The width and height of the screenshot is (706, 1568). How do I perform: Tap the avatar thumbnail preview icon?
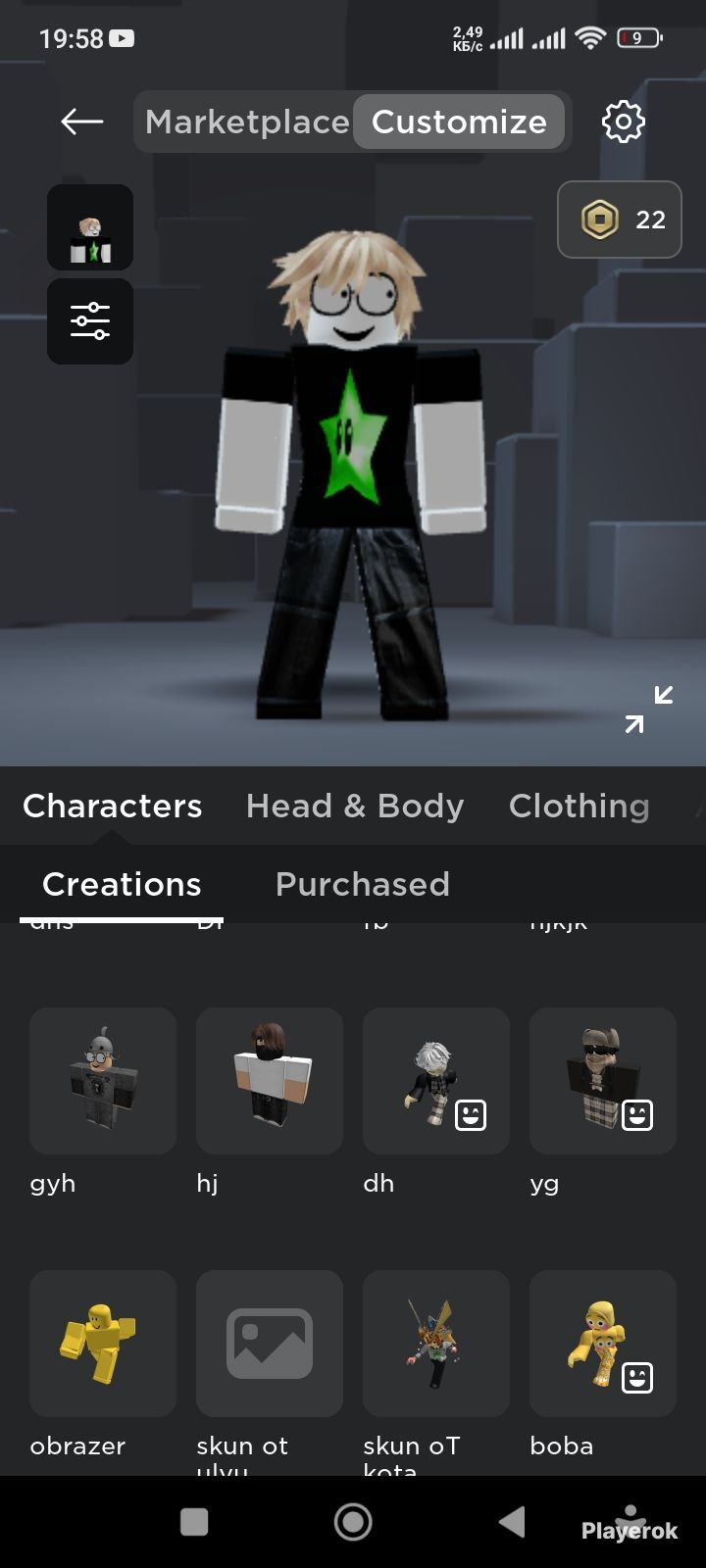[90, 227]
